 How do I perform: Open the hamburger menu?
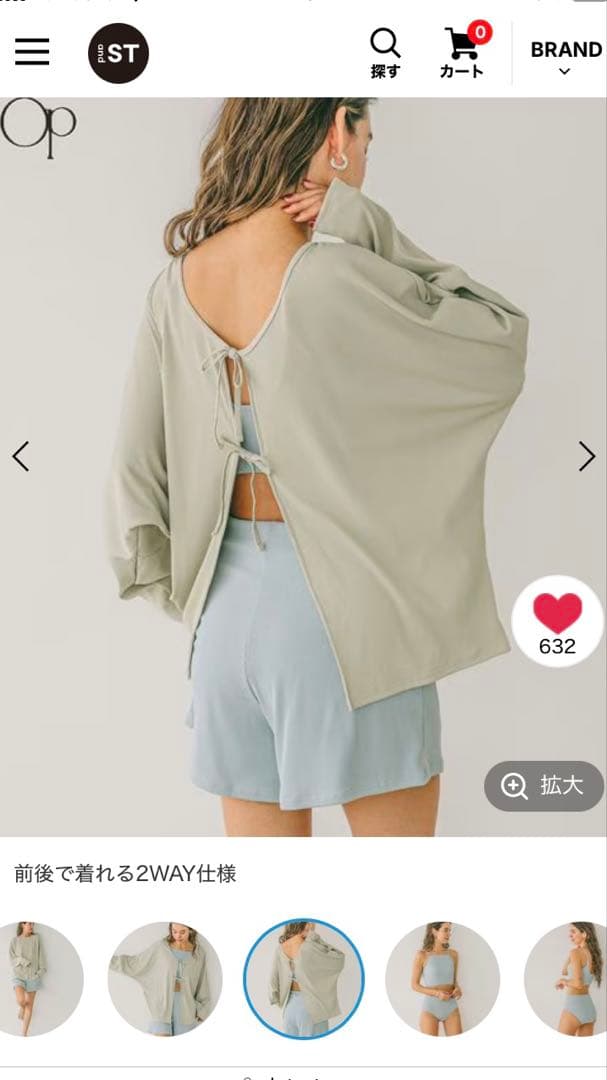pyautogui.click(x=32, y=52)
